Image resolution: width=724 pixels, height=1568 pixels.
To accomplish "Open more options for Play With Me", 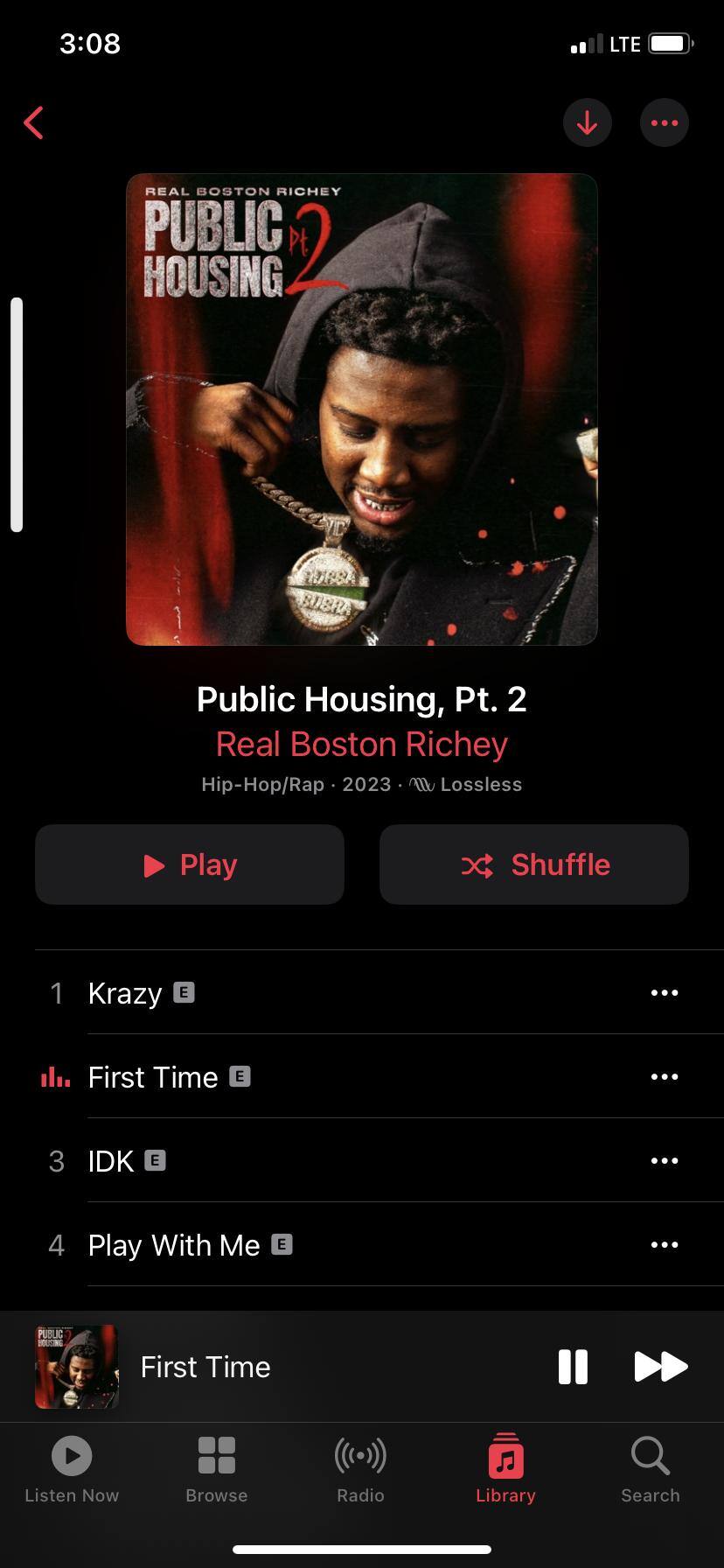I will pos(664,1245).
